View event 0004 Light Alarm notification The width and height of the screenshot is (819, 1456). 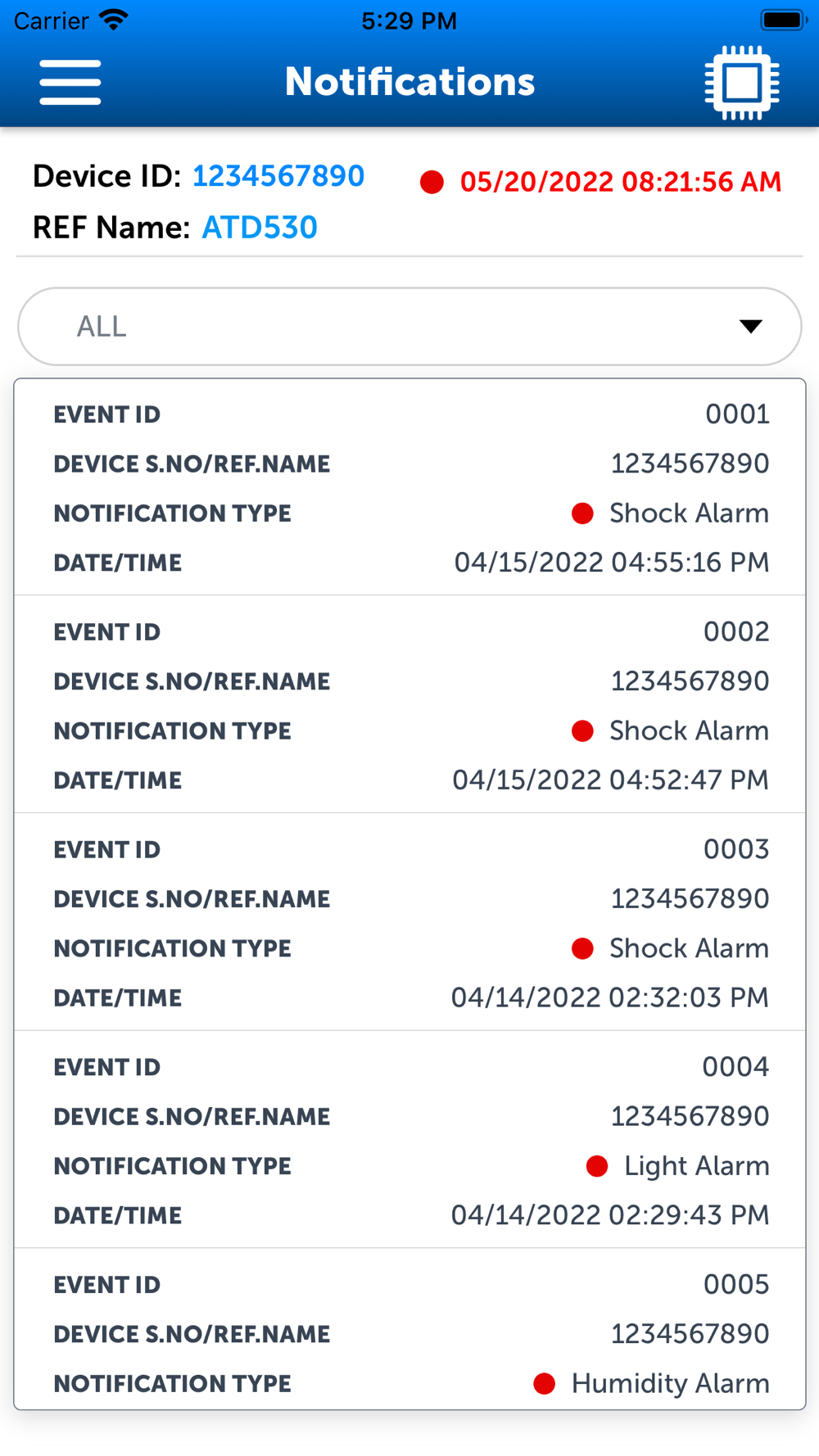tap(409, 1141)
